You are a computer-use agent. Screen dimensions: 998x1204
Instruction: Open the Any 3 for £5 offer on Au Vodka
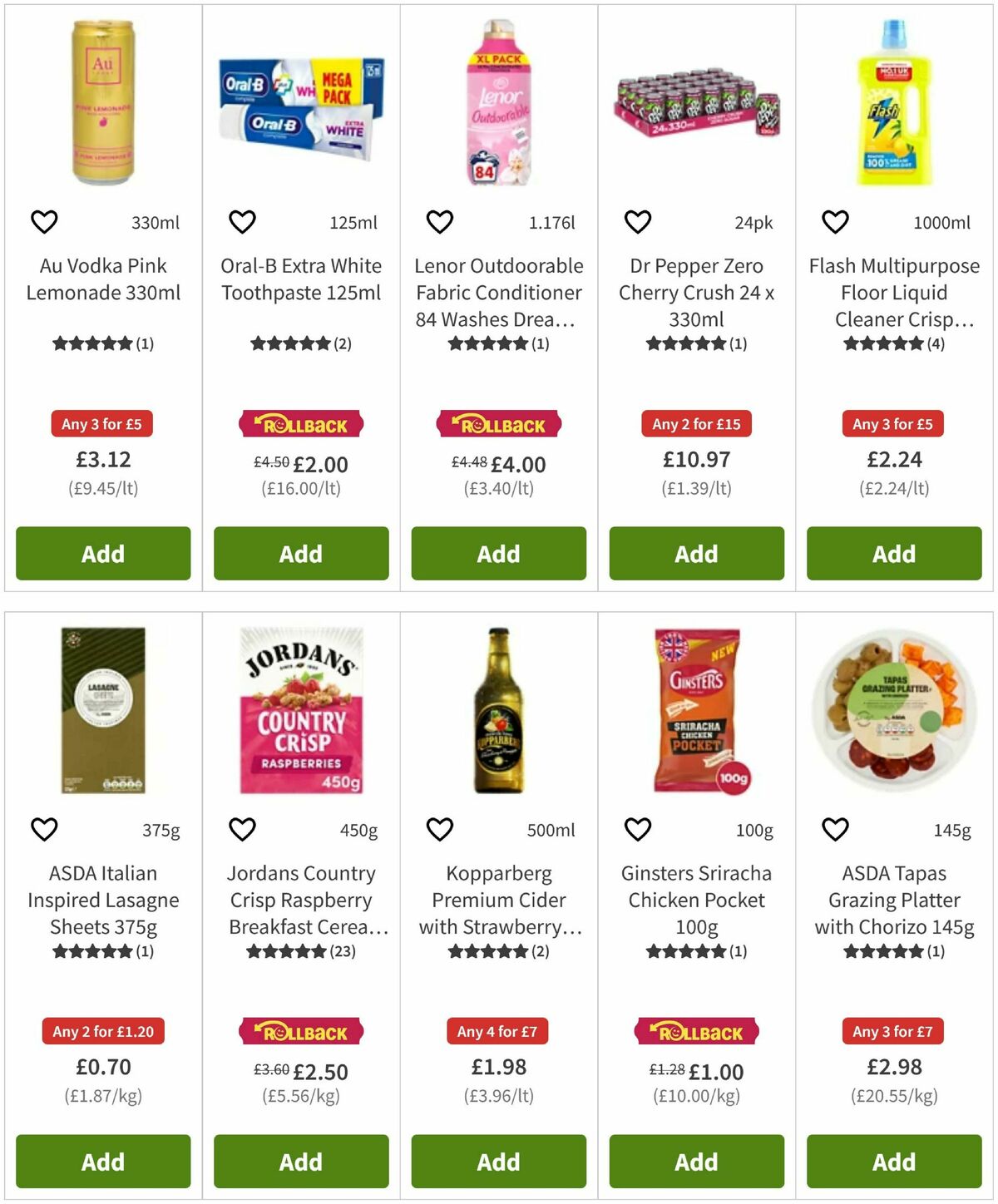coord(102,424)
